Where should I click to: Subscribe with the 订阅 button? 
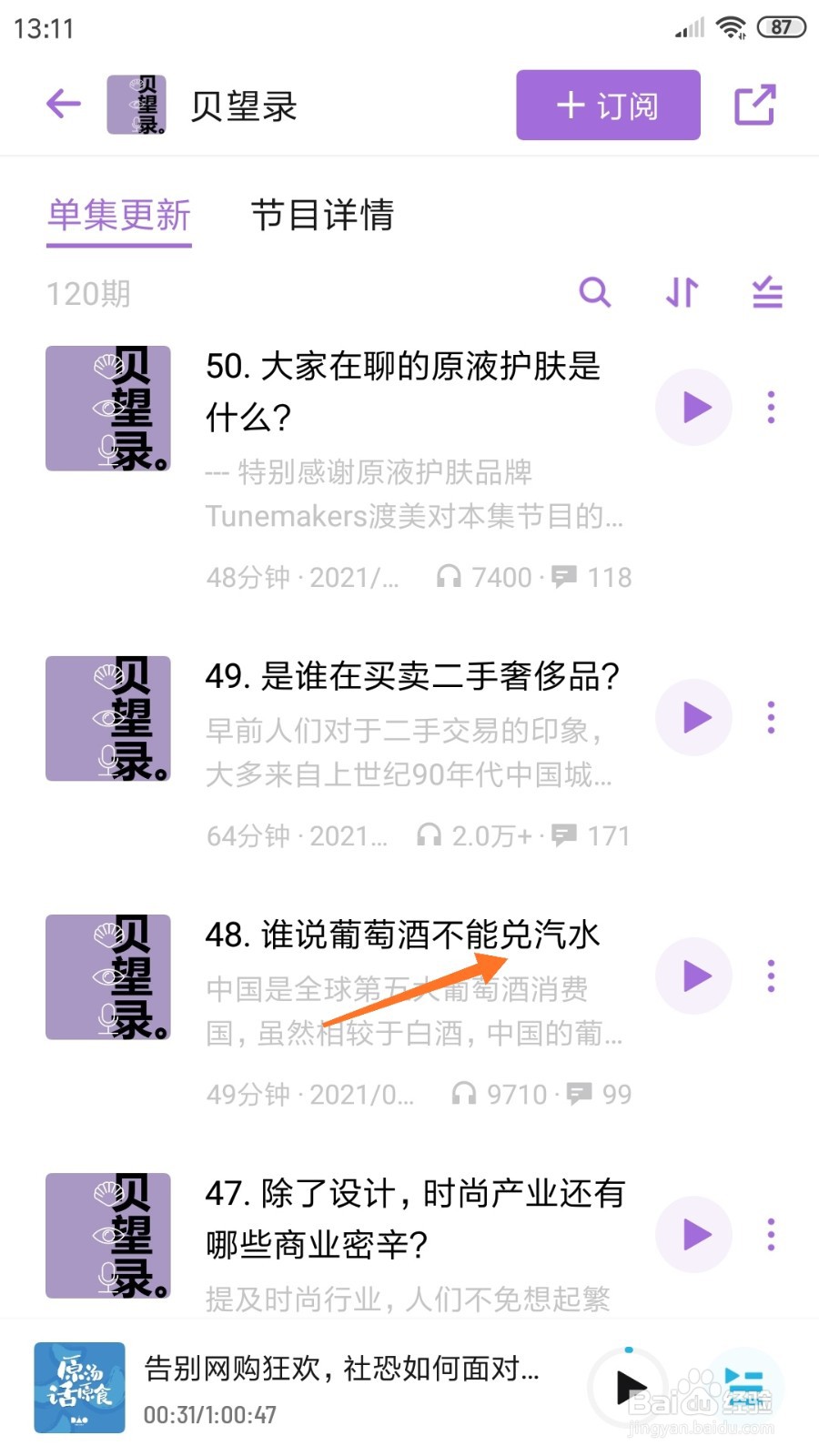click(608, 106)
